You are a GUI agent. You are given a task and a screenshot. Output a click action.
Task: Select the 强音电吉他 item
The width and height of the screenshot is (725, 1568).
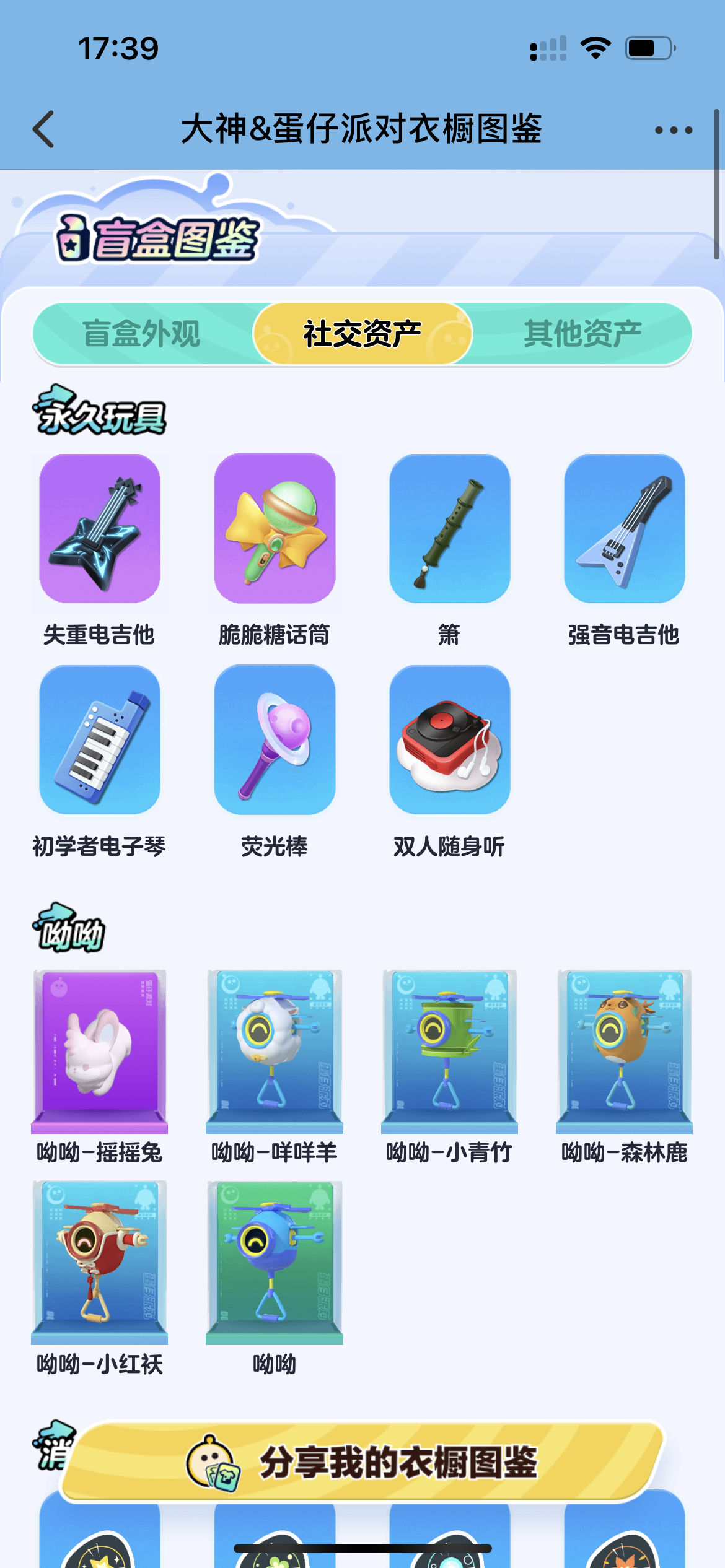(x=624, y=529)
